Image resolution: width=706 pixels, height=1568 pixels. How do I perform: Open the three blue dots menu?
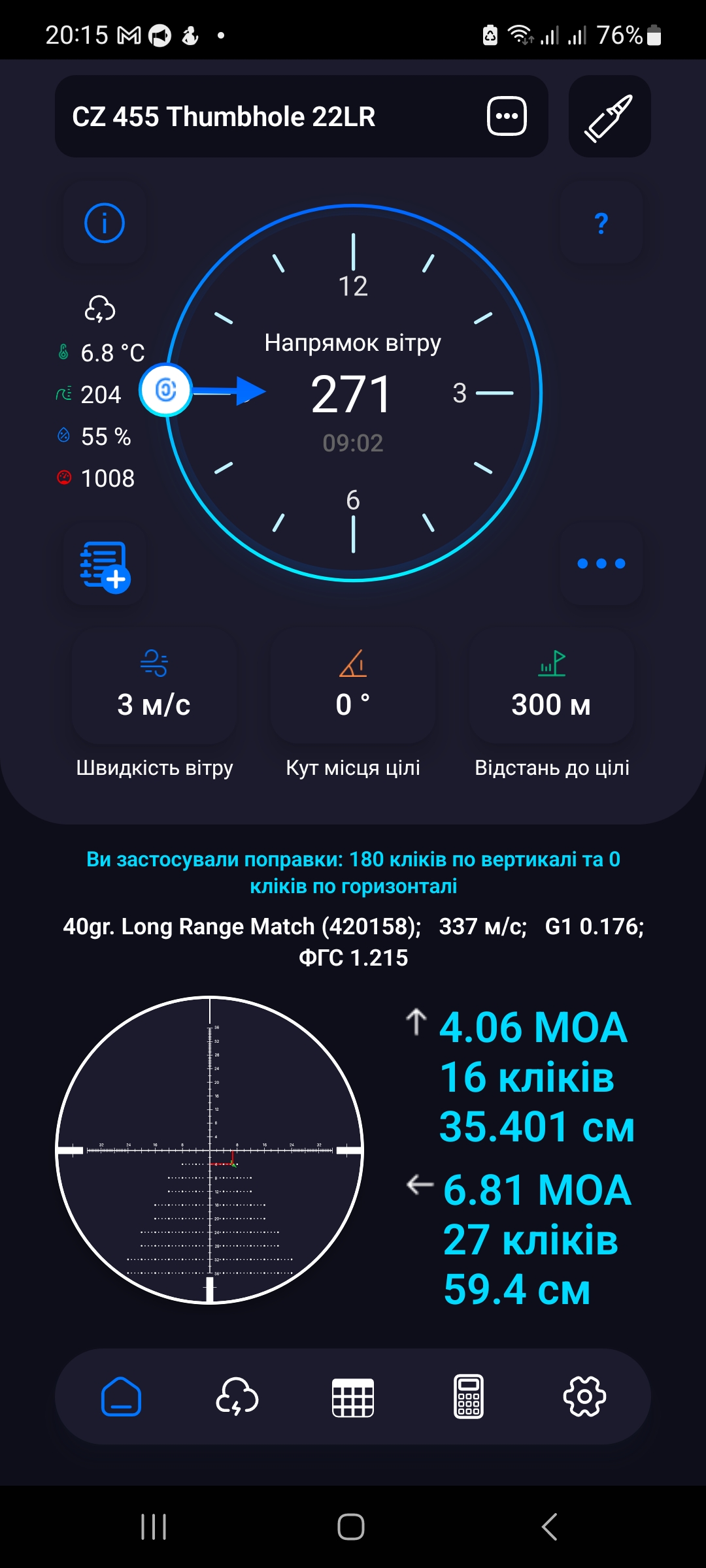(x=601, y=564)
